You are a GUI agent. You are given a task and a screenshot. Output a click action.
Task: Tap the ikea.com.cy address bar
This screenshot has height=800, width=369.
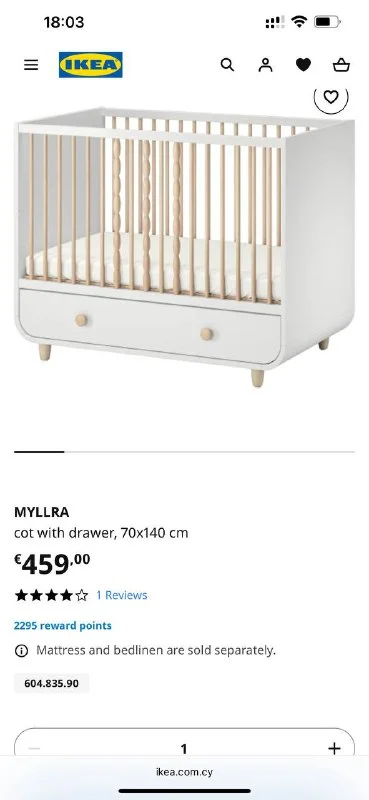pos(184,772)
